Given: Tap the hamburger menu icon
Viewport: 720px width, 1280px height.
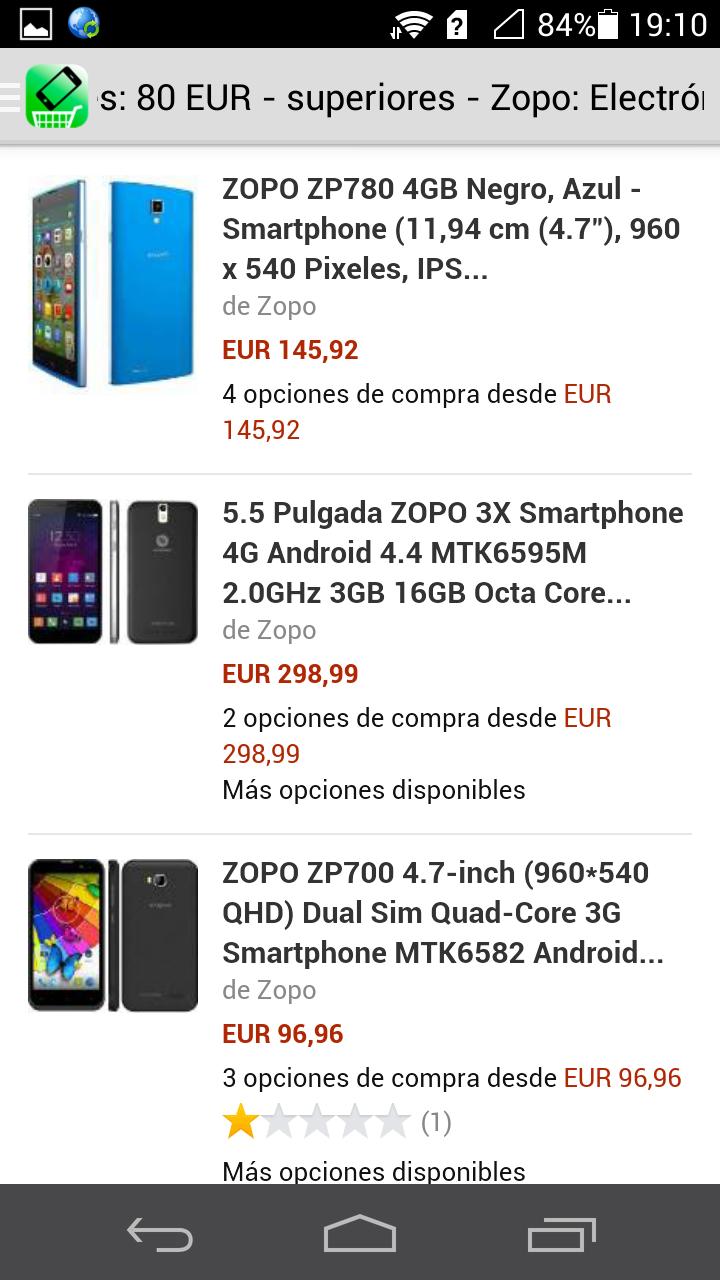Looking at the screenshot, I should pos(10,97).
